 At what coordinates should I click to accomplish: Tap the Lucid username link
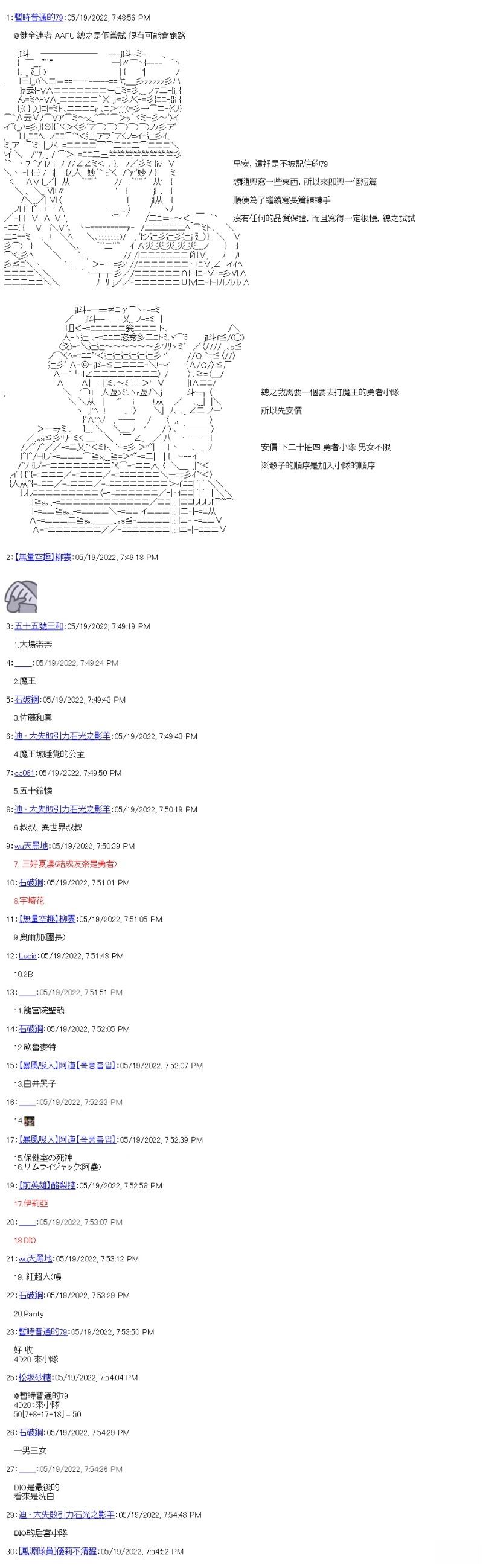point(28,955)
